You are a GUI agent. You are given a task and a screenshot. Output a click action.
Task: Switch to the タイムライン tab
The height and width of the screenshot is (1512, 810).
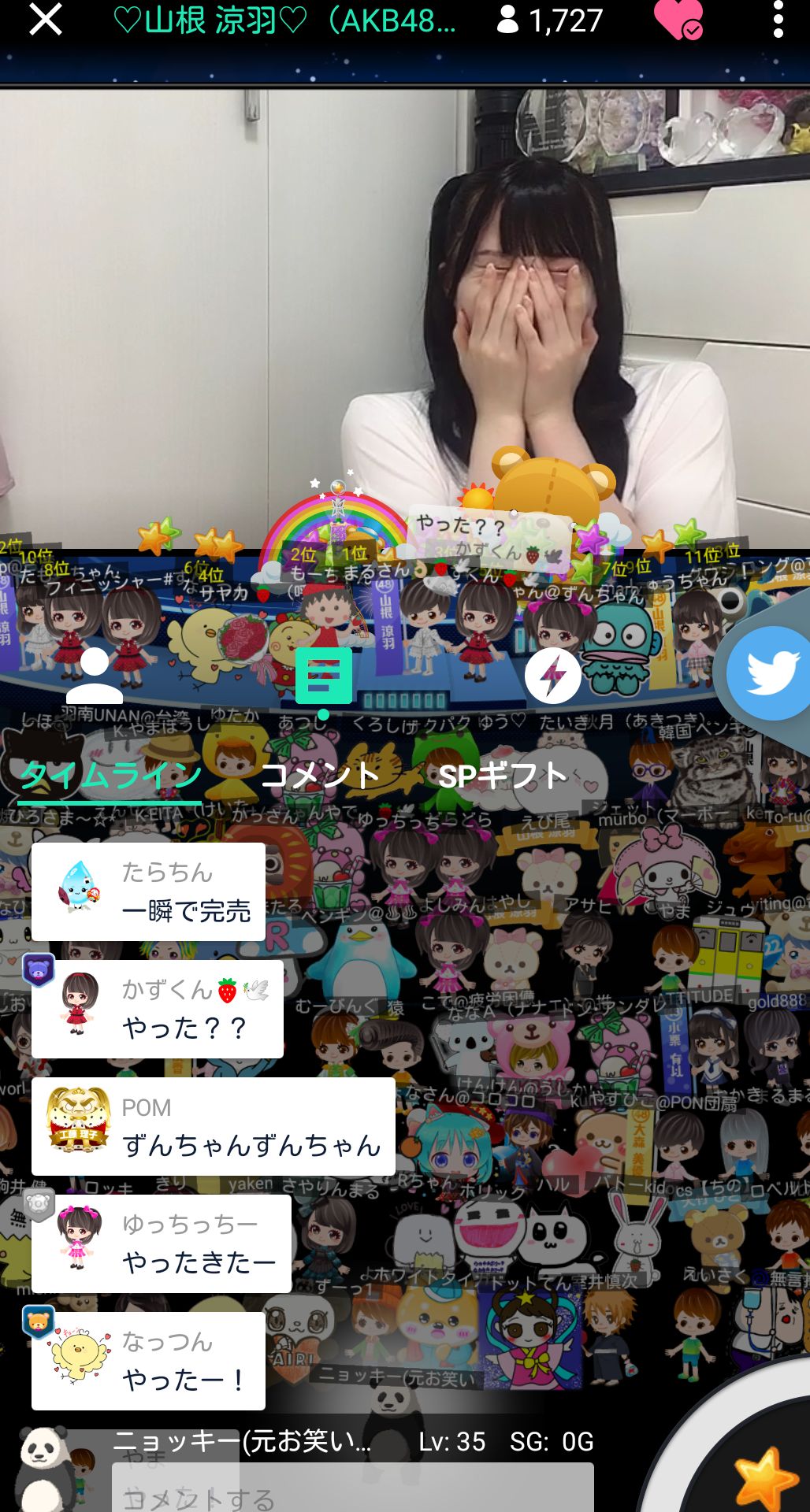[110, 776]
